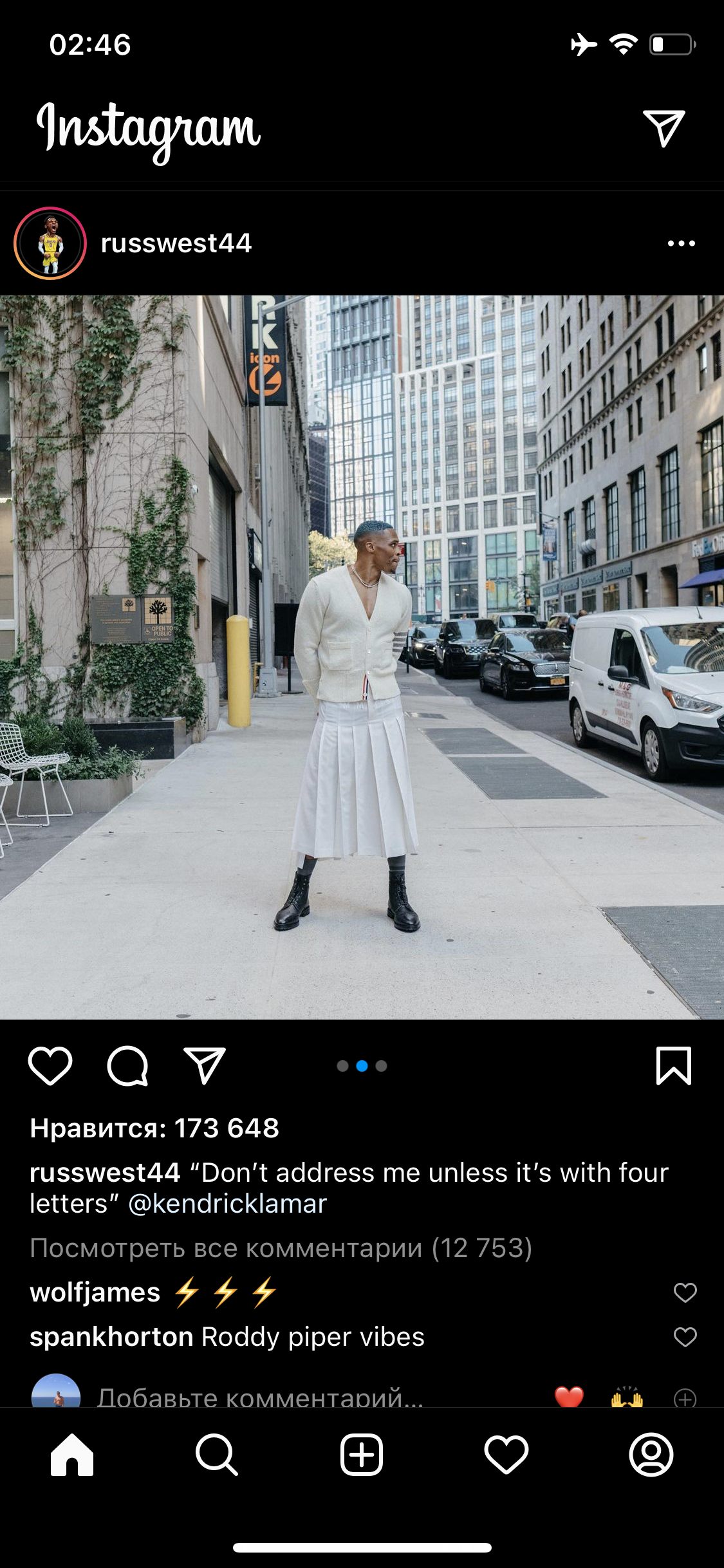The width and height of the screenshot is (724, 1568).
Task: Open russwest44's story avatar
Action: (50, 243)
